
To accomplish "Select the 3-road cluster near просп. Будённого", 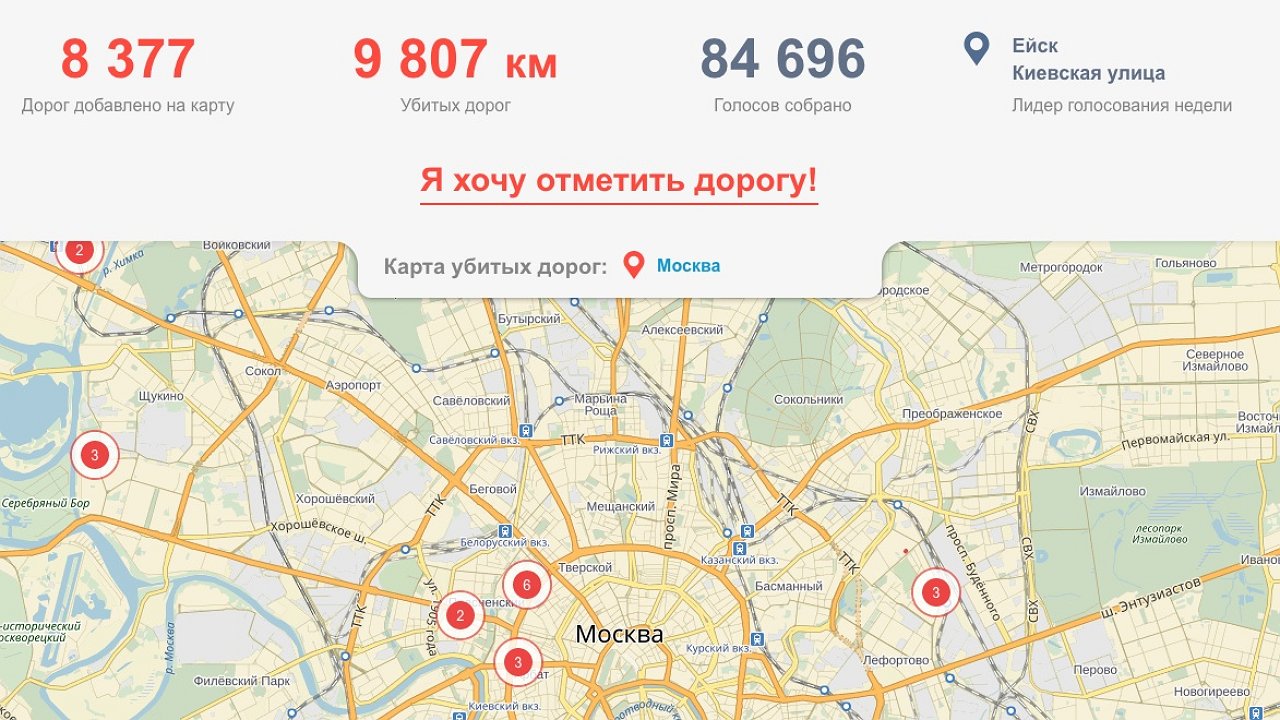I will [935, 593].
